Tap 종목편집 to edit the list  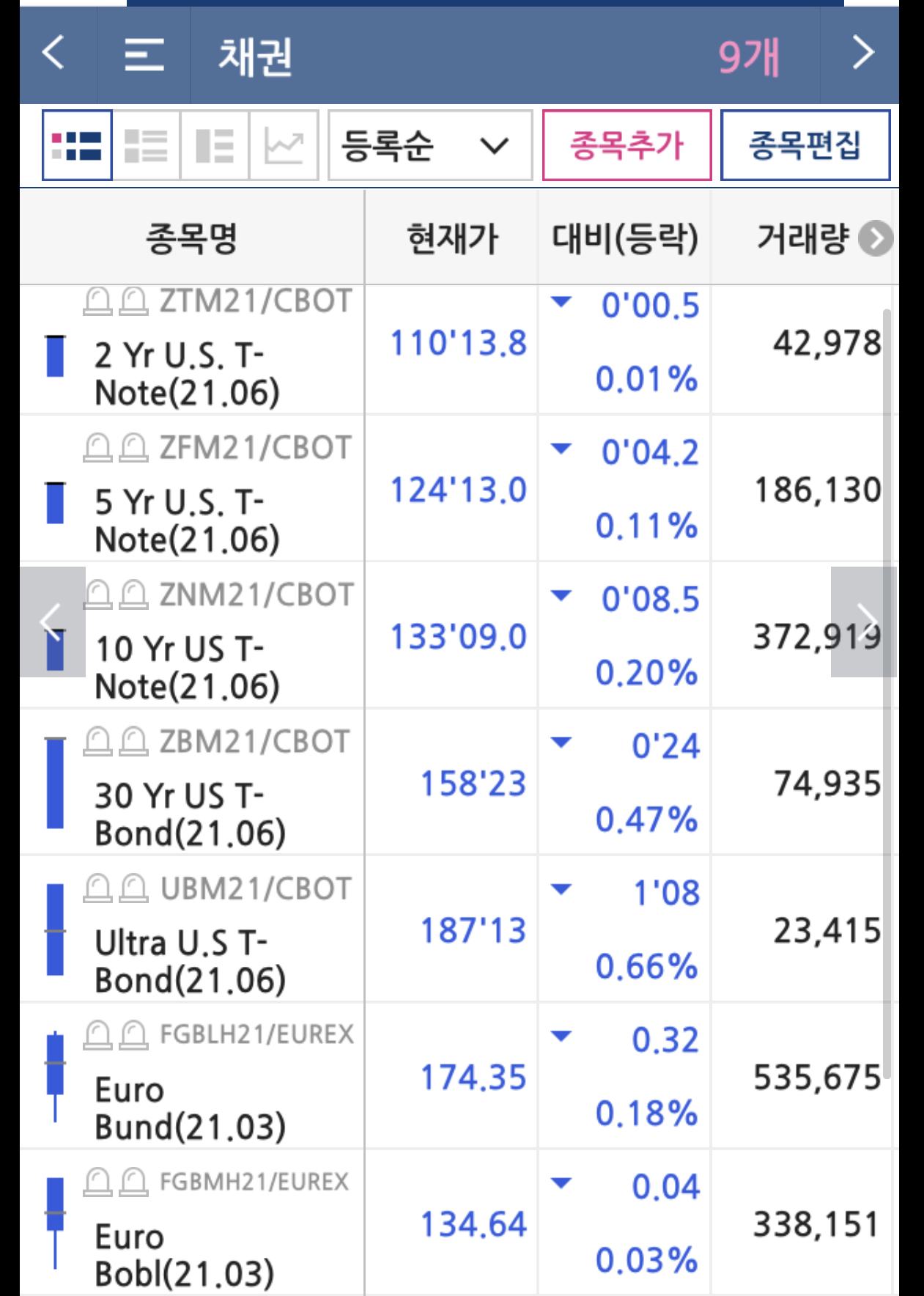click(805, 145)
